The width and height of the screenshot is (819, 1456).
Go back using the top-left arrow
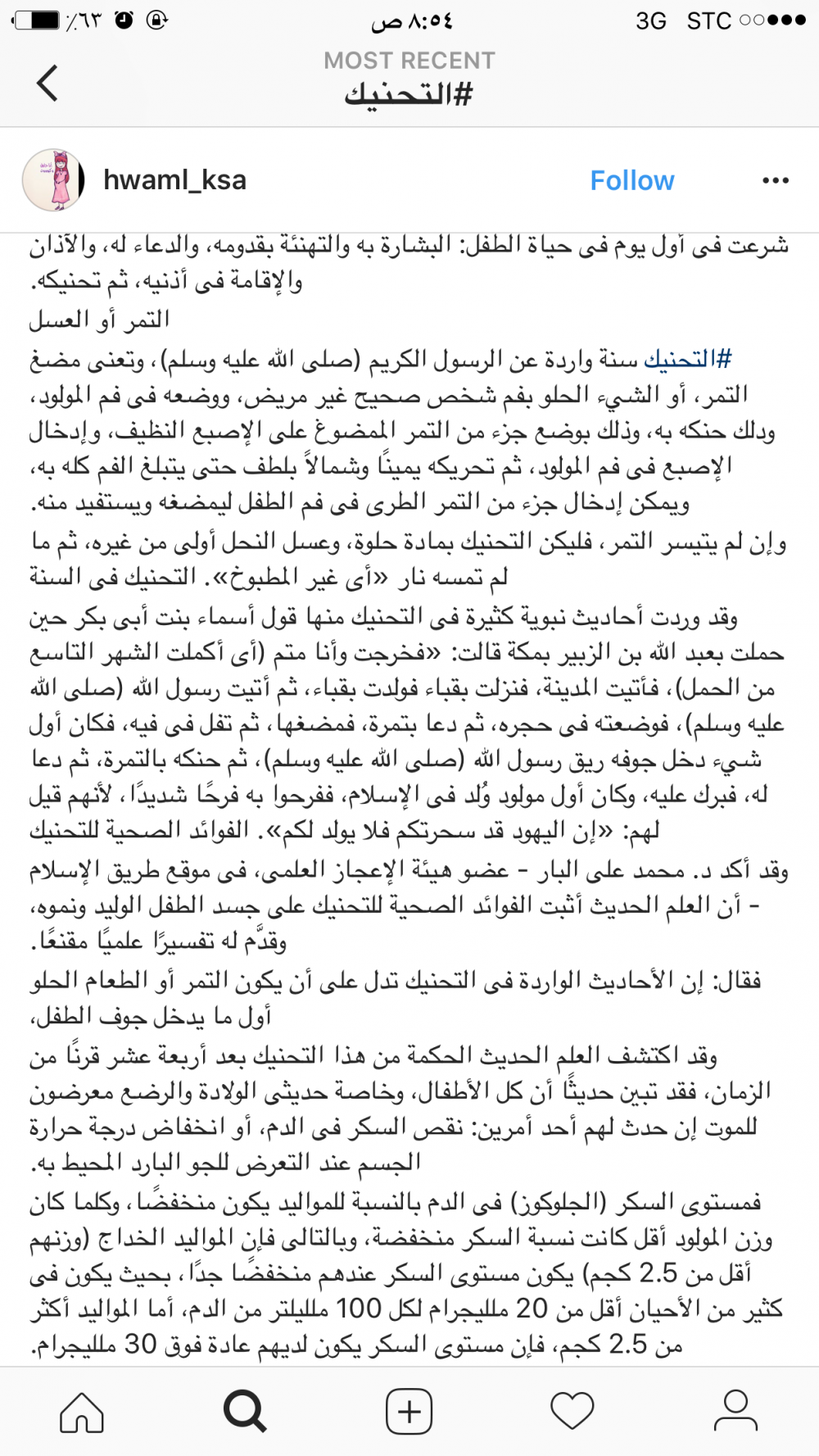[x=48, y=83]
